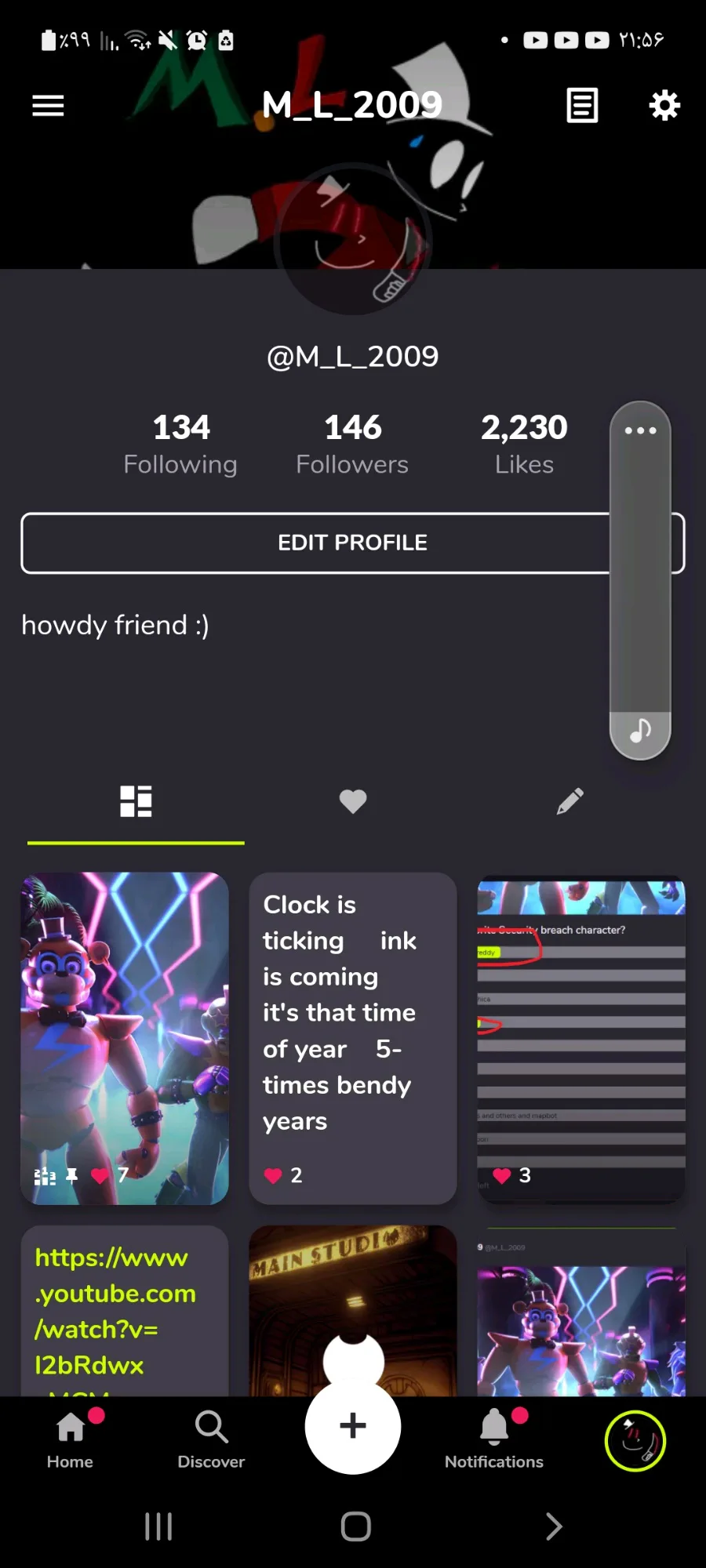
Task: Open settings gear icon
Action: coord(664,105)
